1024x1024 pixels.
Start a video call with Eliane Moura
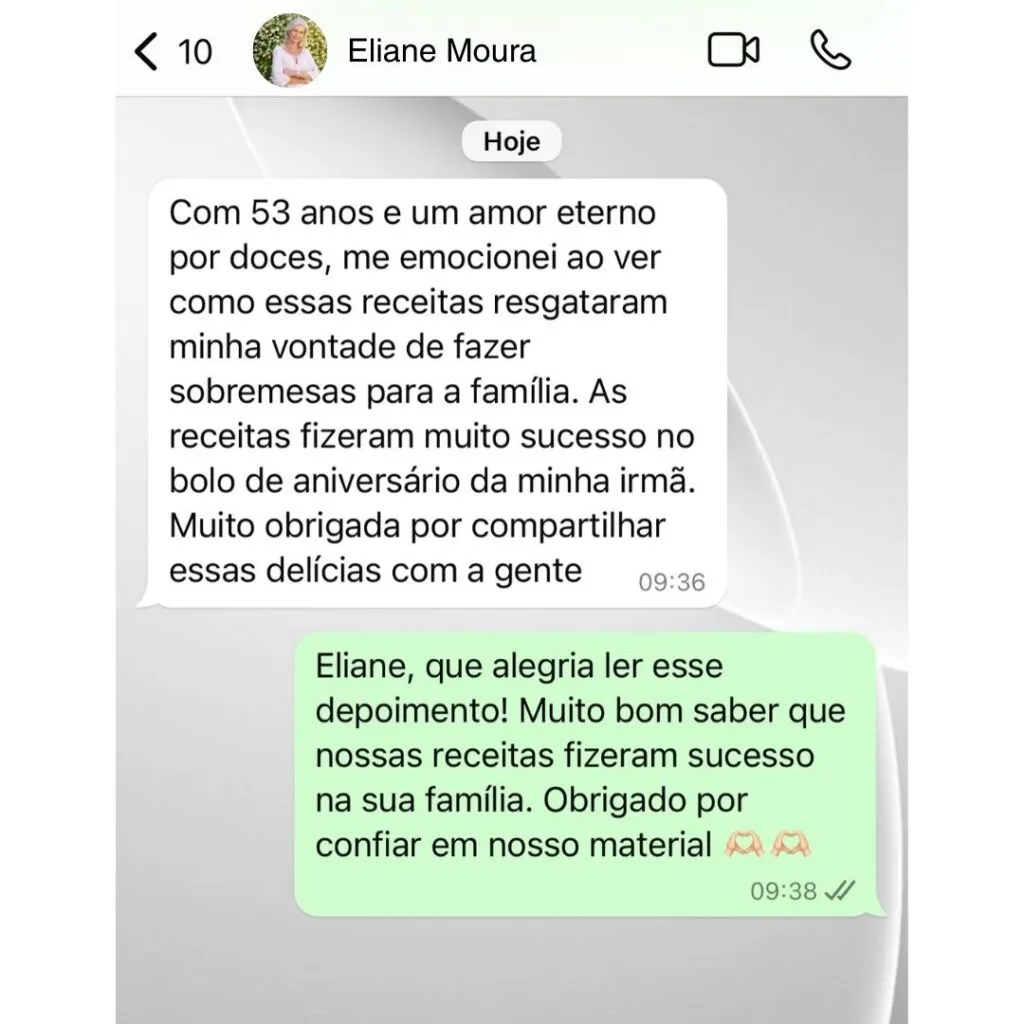733,50
